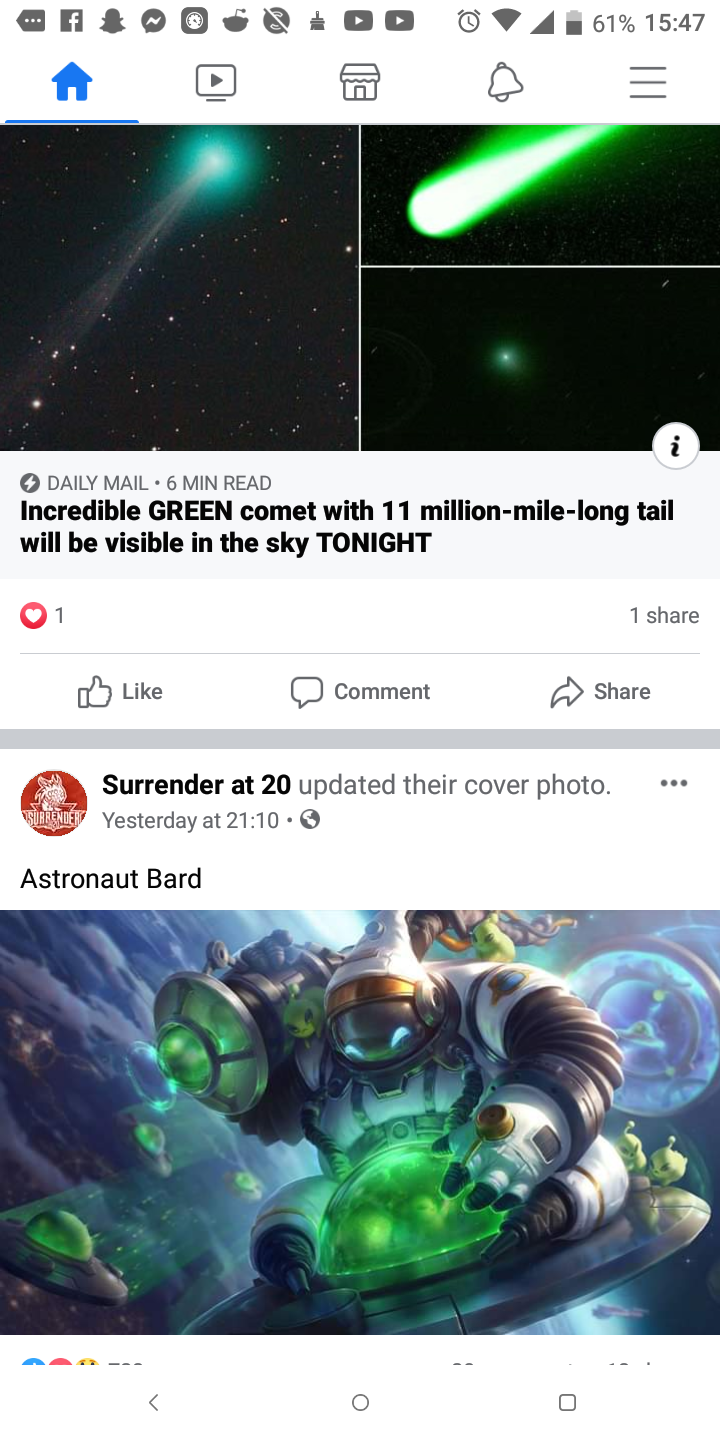Screen dimensions: 720x1440
Task: Go back using the system back button
Action: [153, 1403]
